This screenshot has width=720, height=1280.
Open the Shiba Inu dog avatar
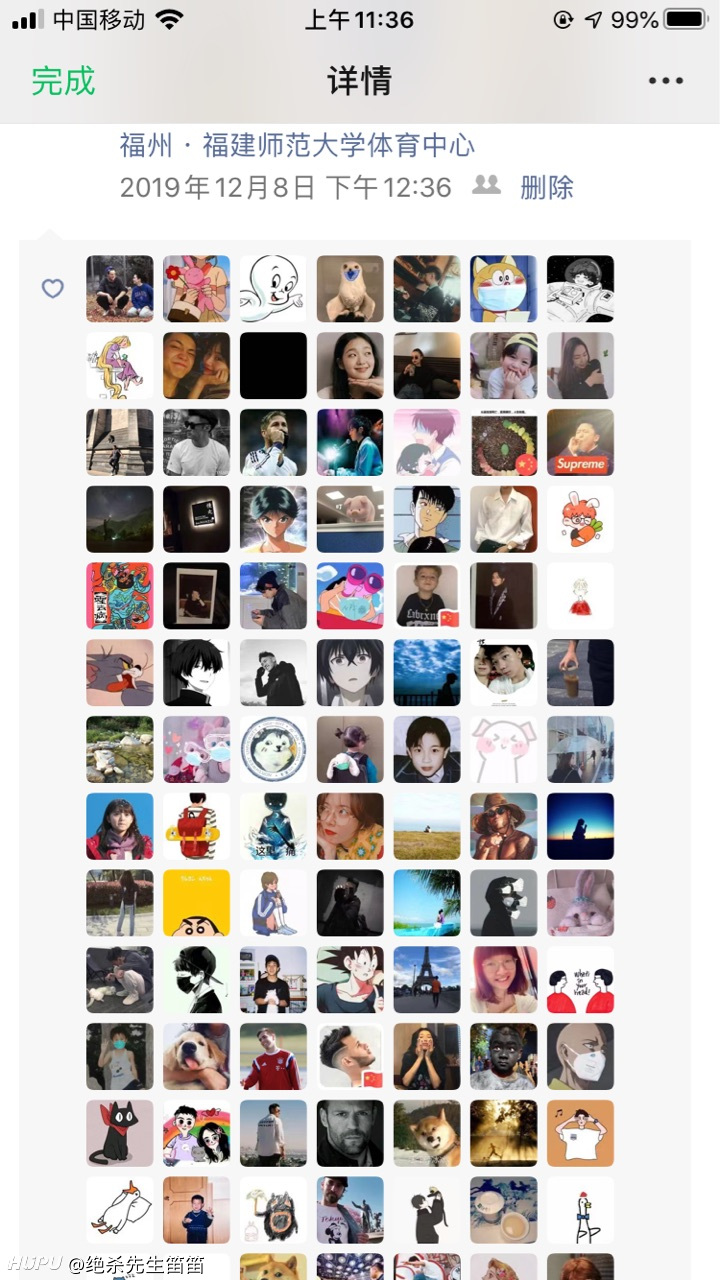pos(427,1133)
